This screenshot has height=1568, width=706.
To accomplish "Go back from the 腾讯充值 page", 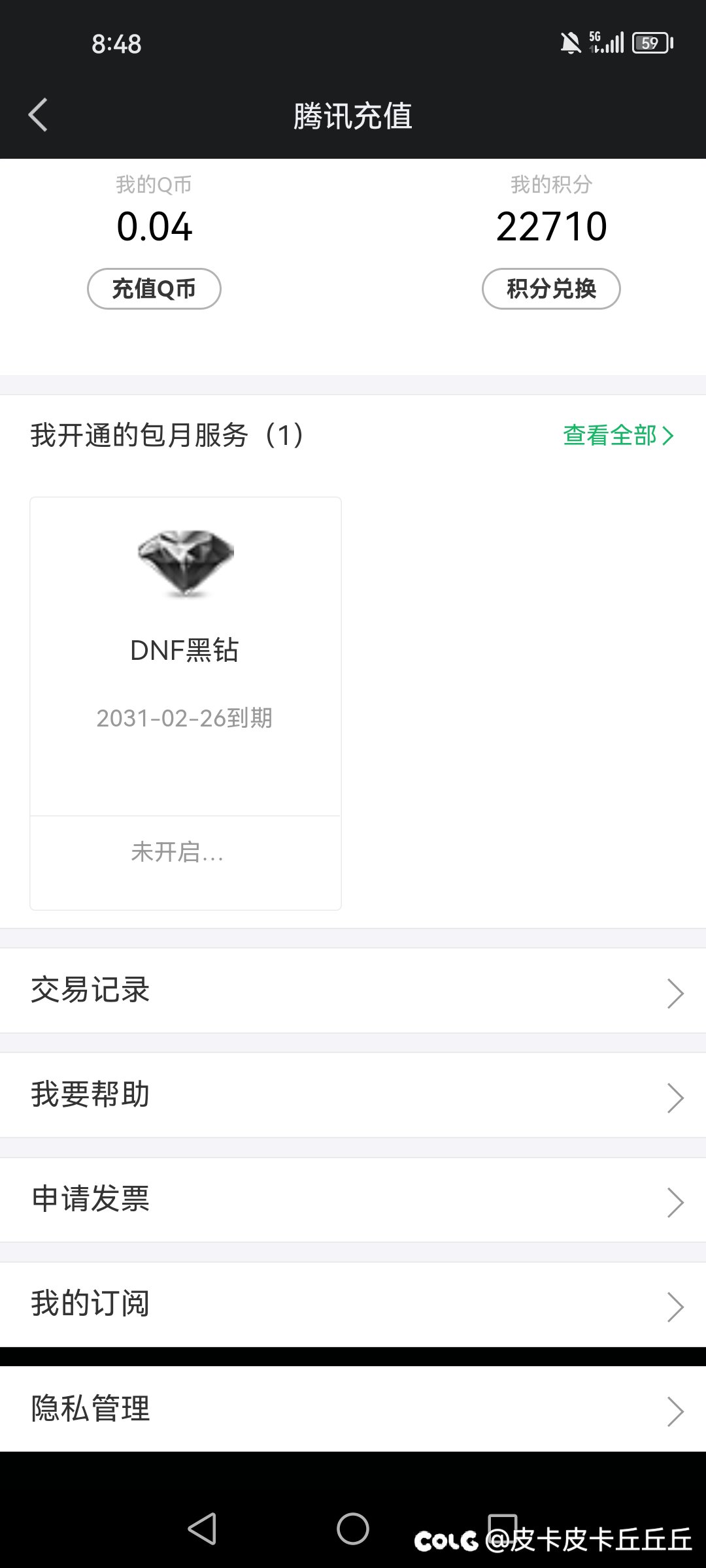I will coord(39,115).
